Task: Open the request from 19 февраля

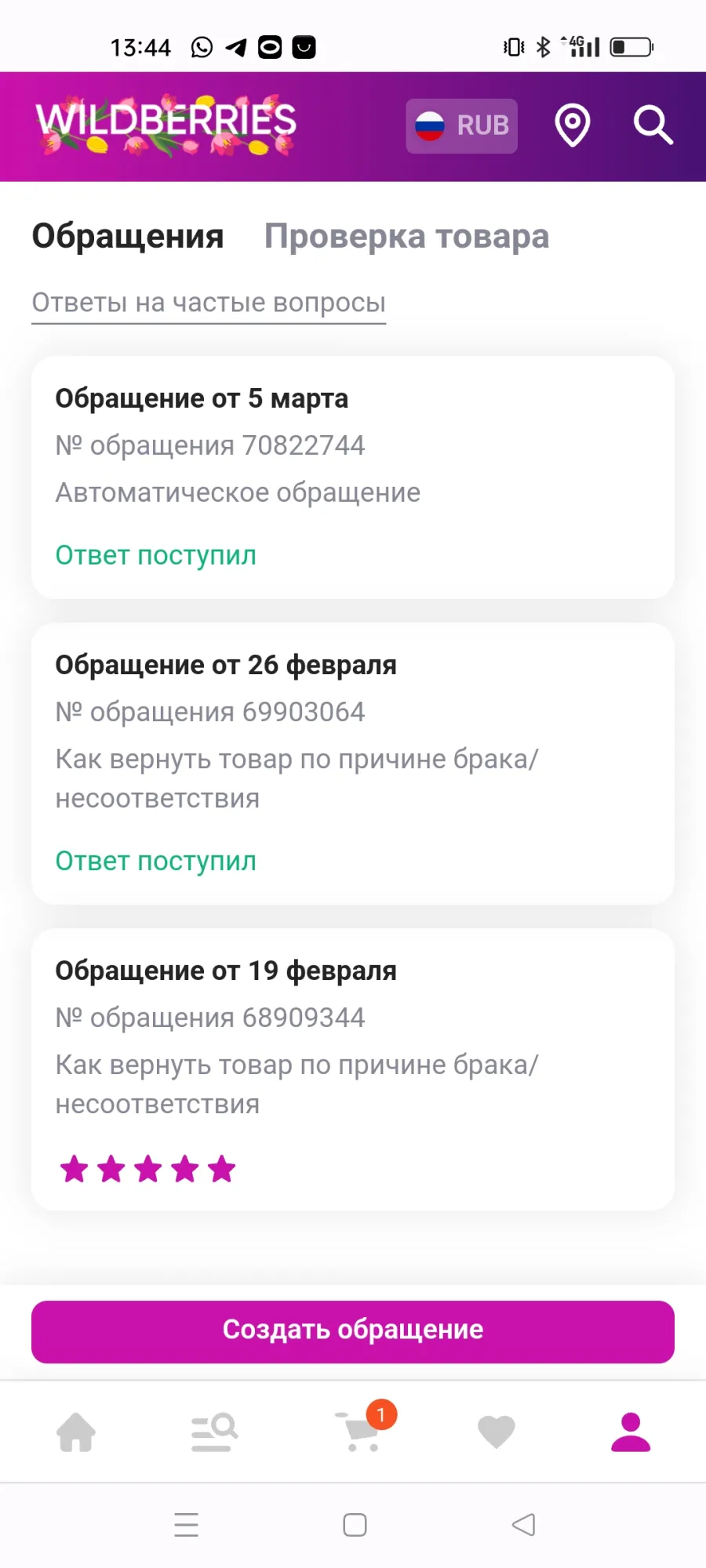Action: tap(353, 1069)
